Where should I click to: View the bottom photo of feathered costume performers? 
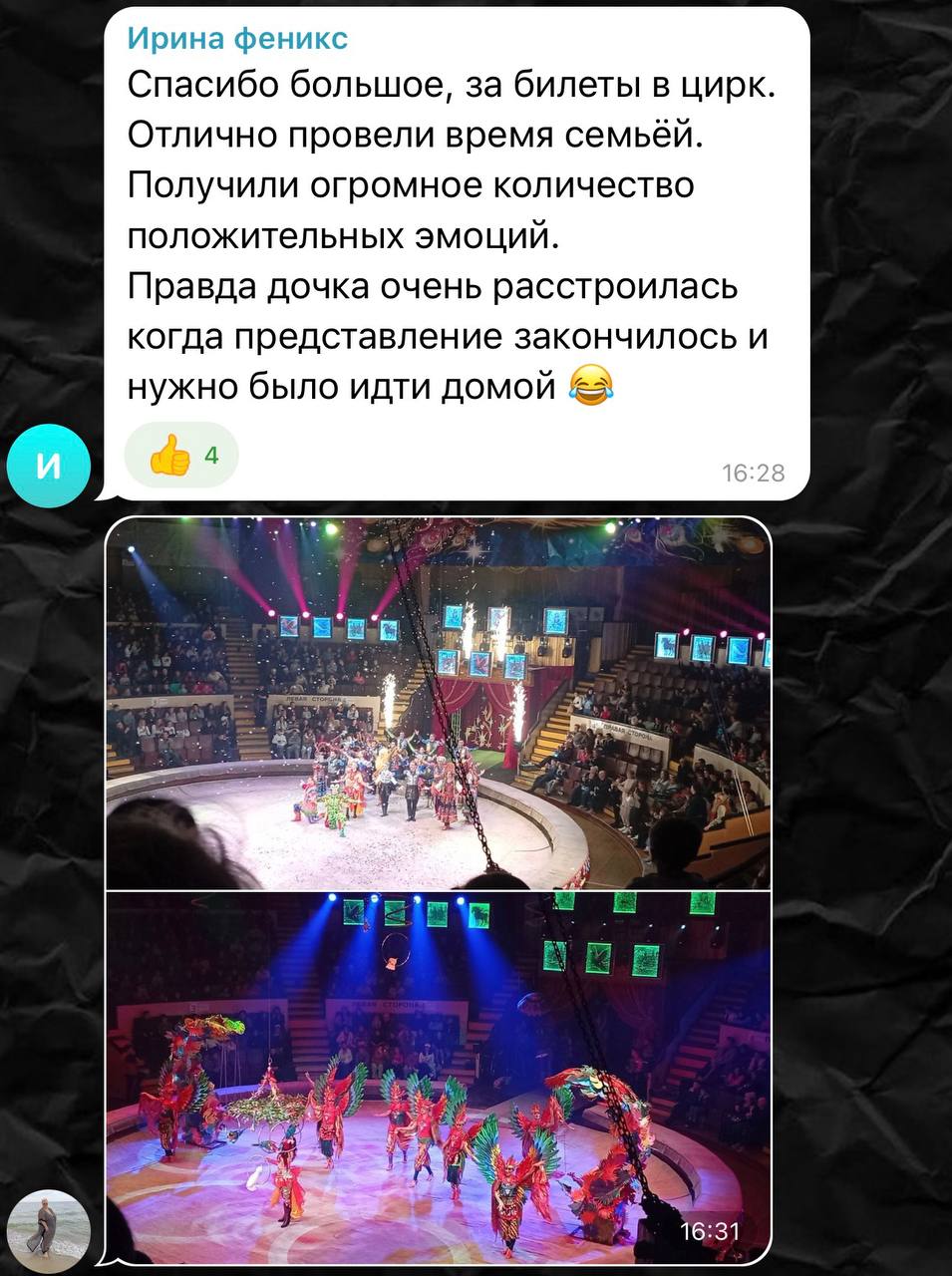click(439, 1077)
